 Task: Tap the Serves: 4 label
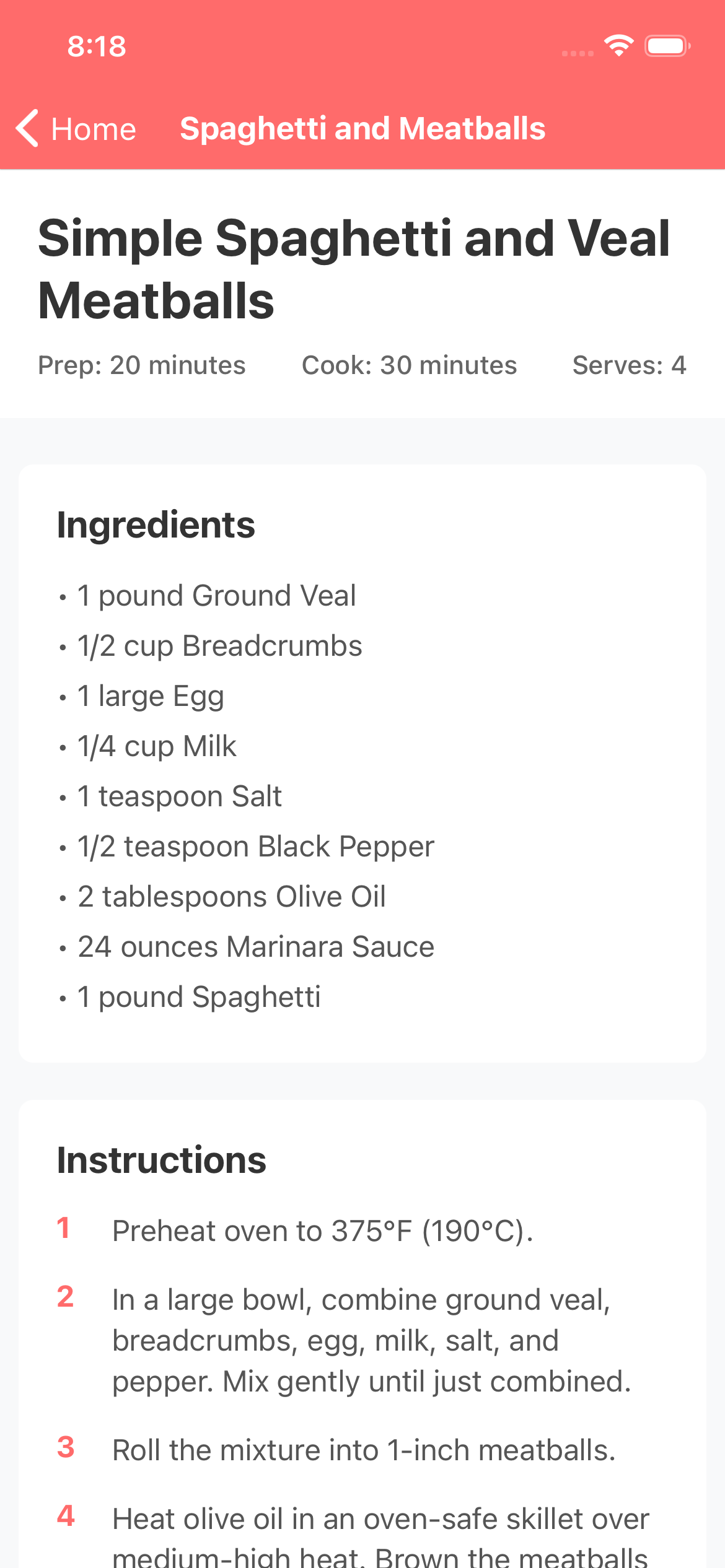coord(629,365)
